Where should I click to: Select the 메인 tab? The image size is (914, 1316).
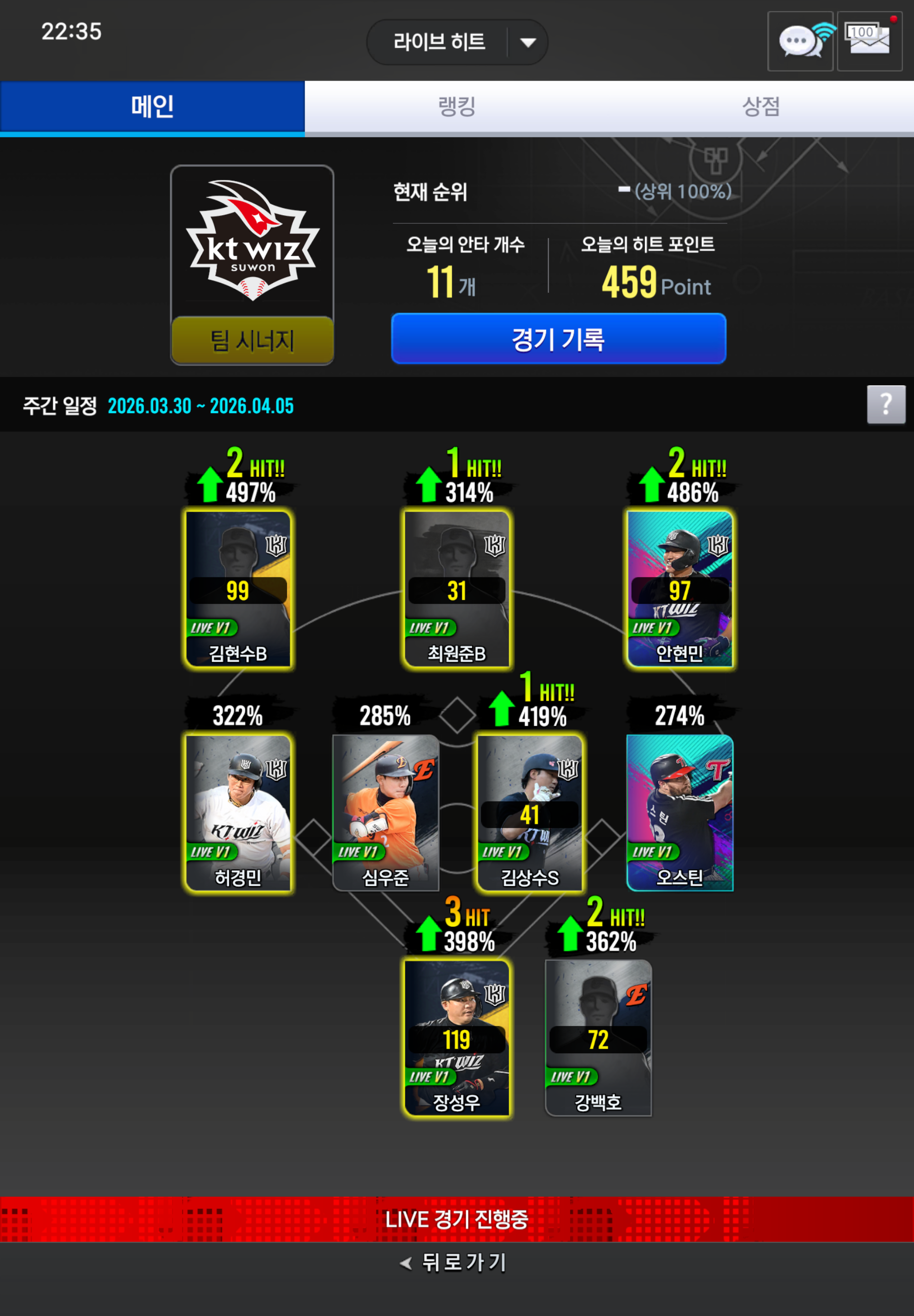(x=152, y=107)
